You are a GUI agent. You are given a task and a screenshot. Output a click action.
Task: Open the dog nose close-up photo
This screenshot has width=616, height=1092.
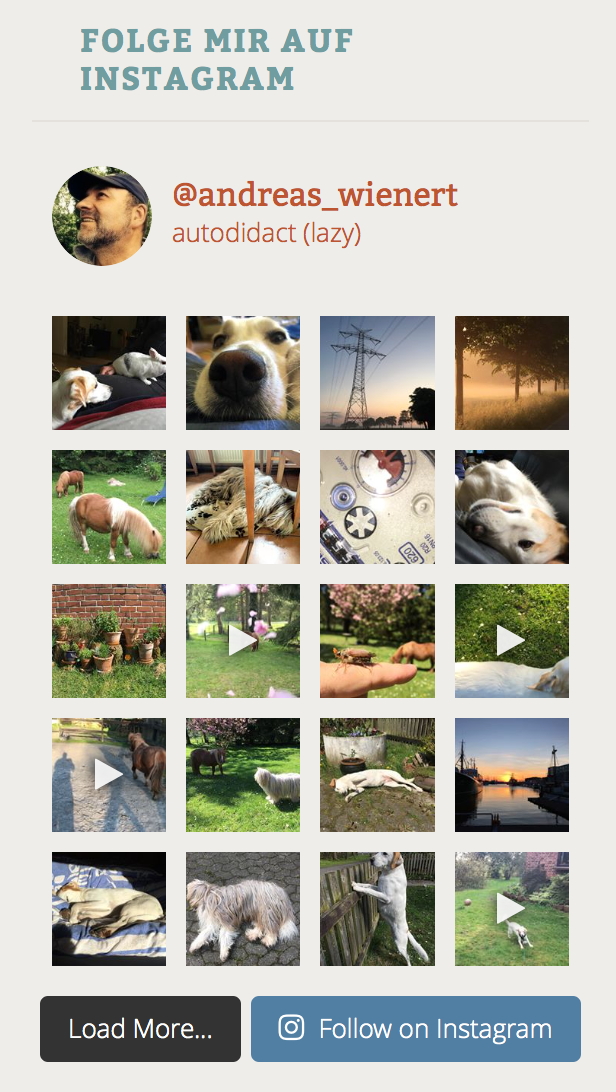243,373
